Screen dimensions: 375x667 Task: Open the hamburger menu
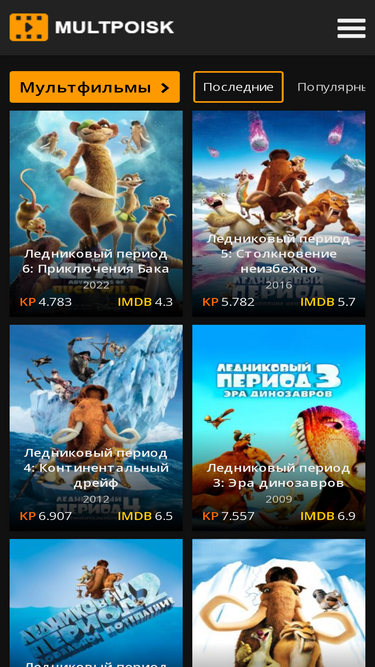click(351, 28)
